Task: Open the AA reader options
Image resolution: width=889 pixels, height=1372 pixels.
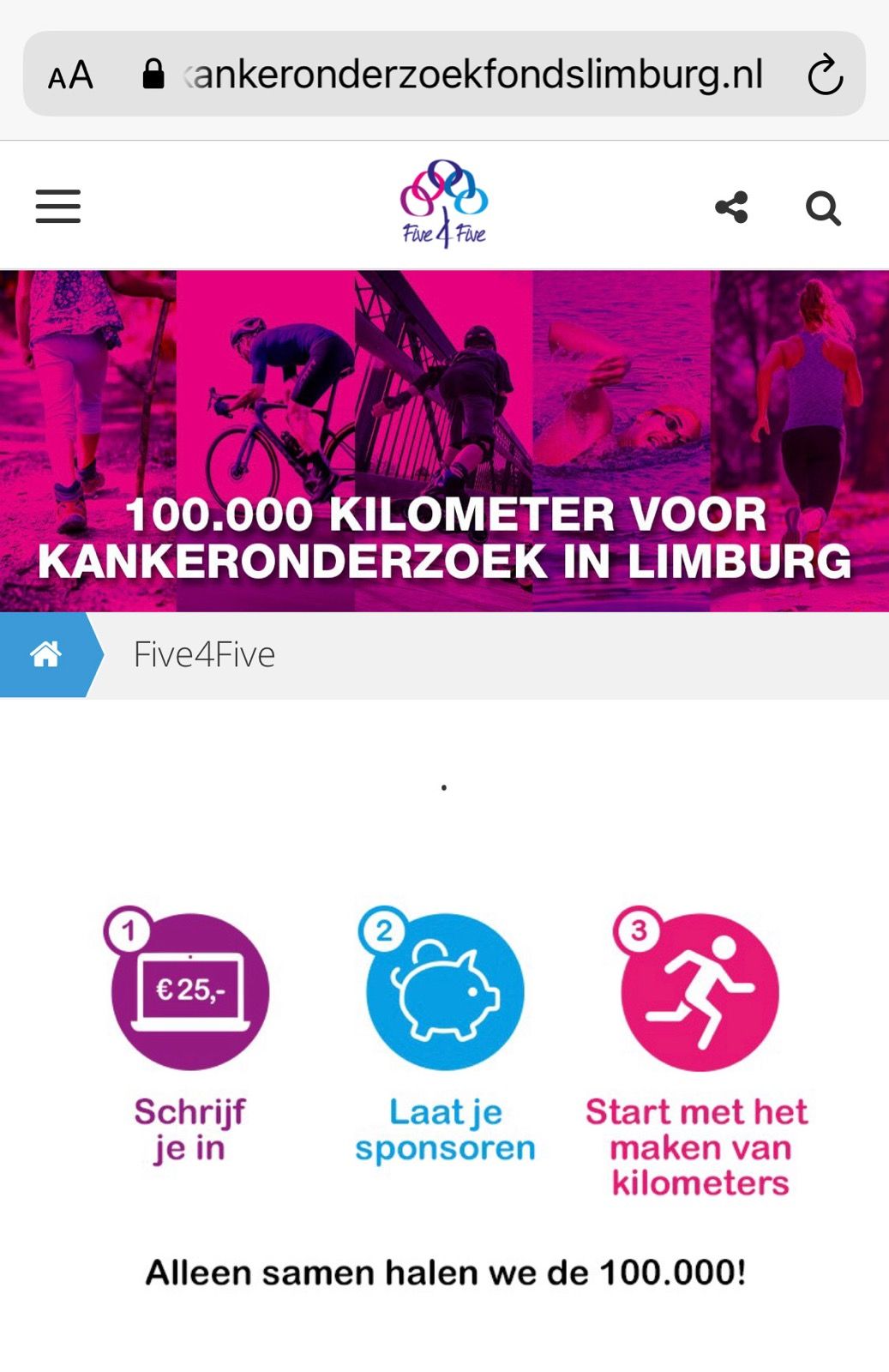Action: coord(70,75)
